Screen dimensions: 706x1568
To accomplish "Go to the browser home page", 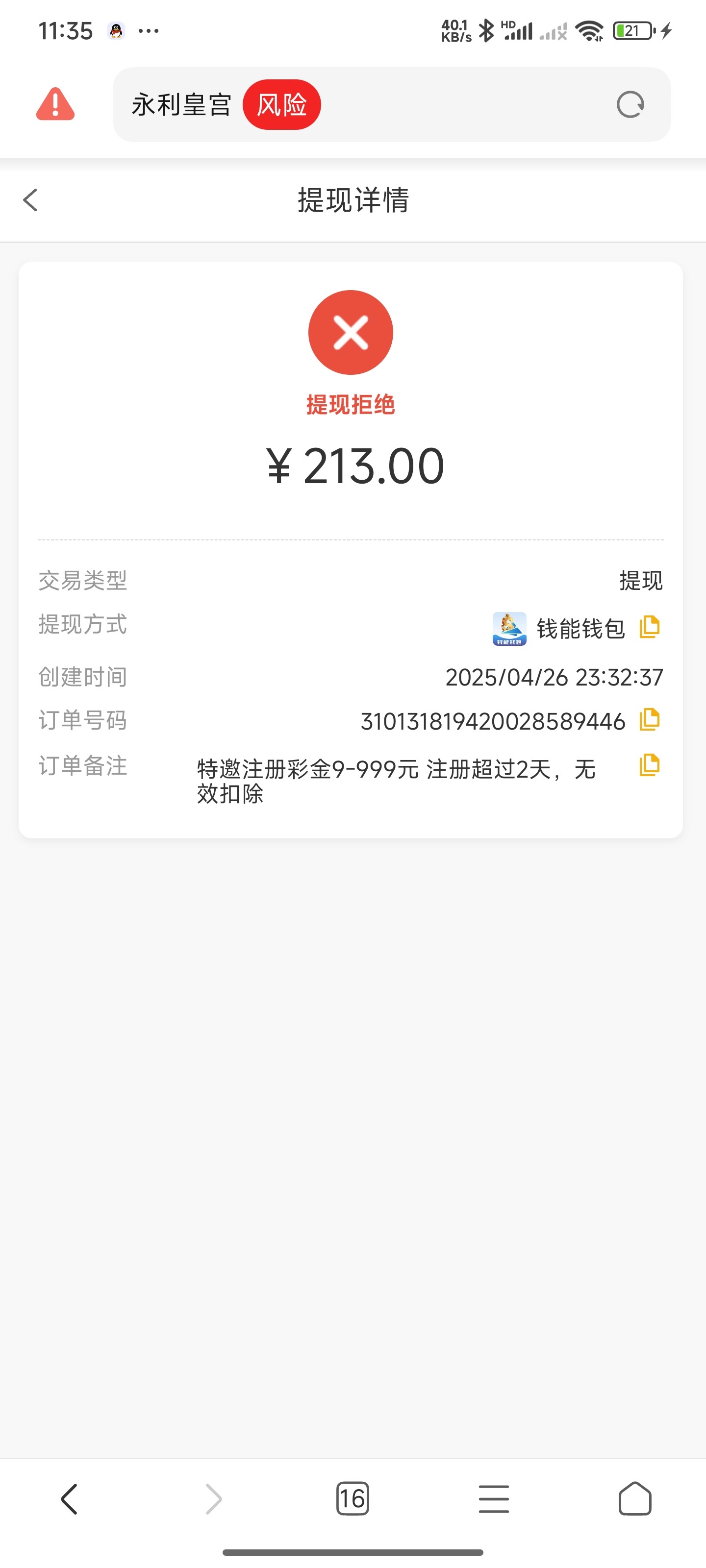I will (x=635, y=1498).
